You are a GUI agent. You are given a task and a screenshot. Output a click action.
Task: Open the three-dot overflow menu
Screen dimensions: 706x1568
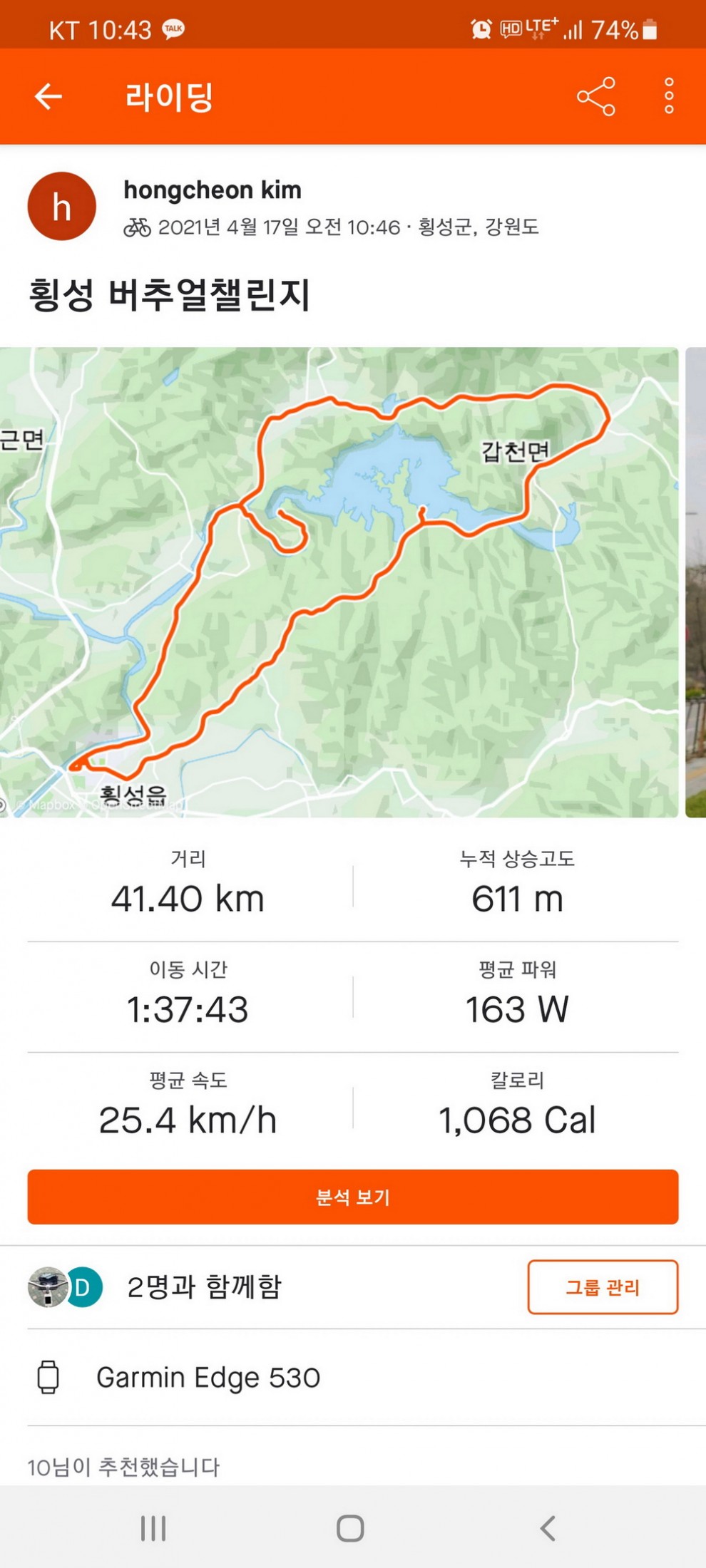point(668,96)
